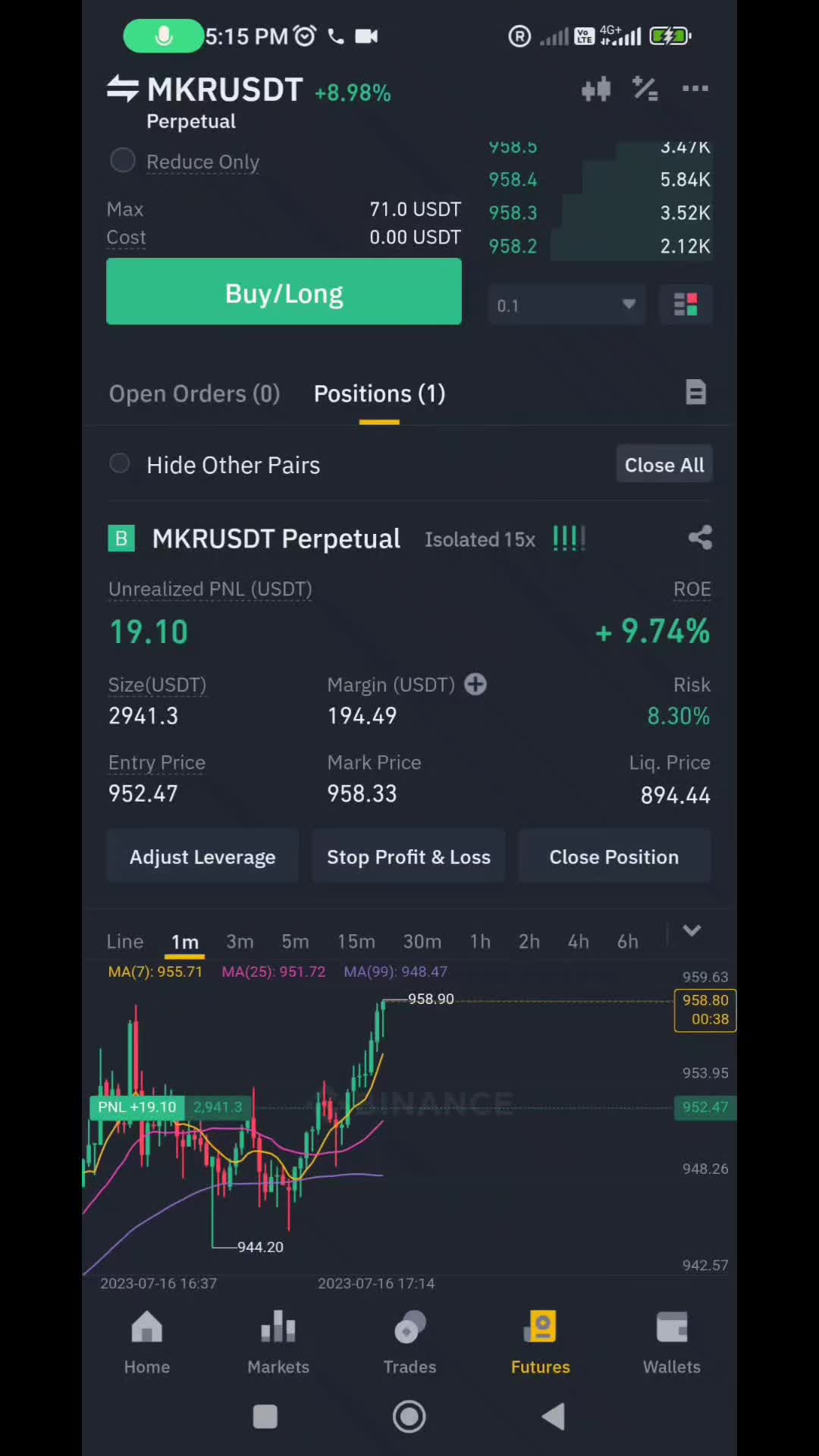
Task: Tap the Buy/Long button
Action: pos(284,292)
